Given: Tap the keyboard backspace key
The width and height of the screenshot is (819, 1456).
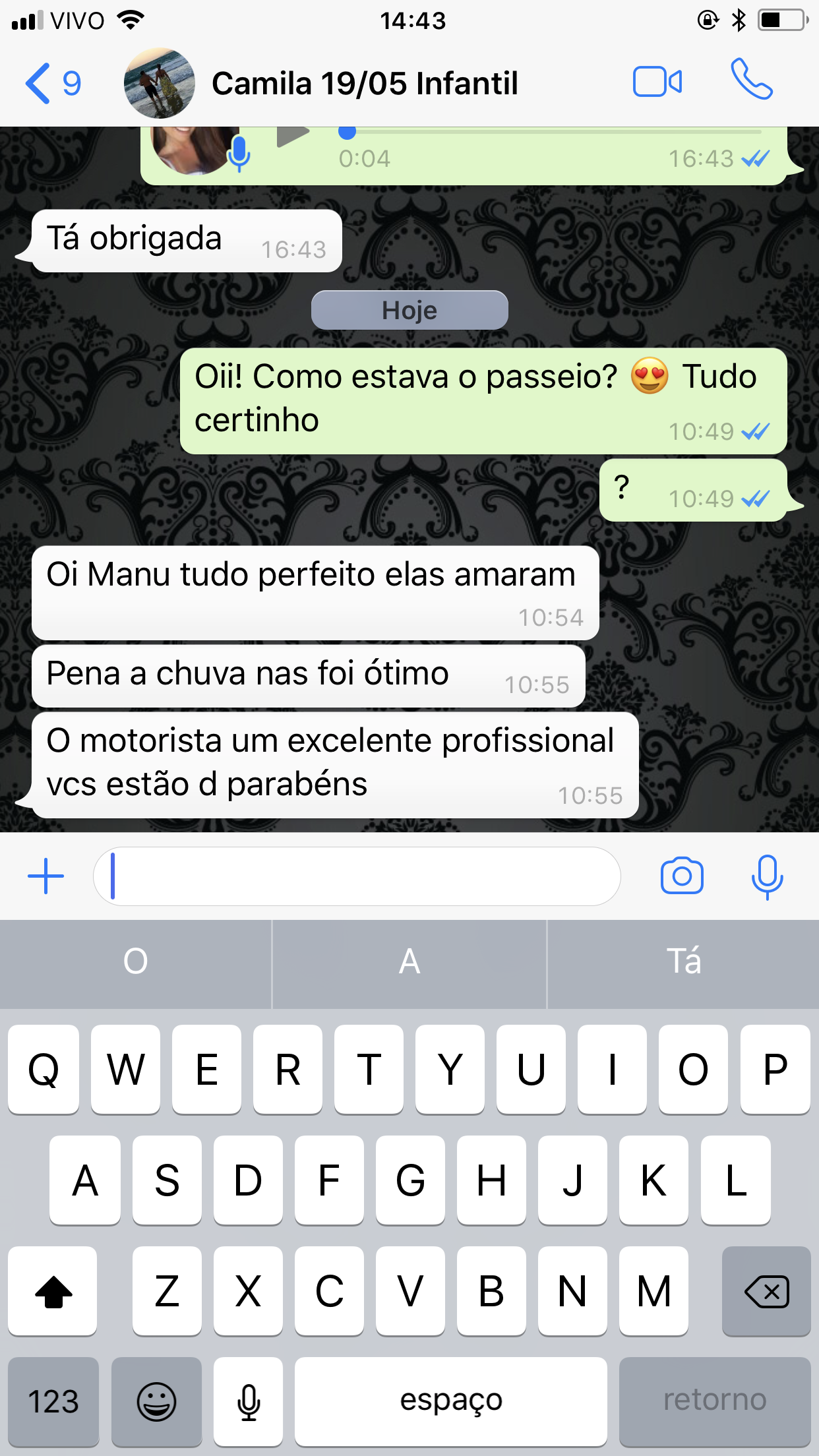Looking at the screenshot, I should [x=766, y=1291].
